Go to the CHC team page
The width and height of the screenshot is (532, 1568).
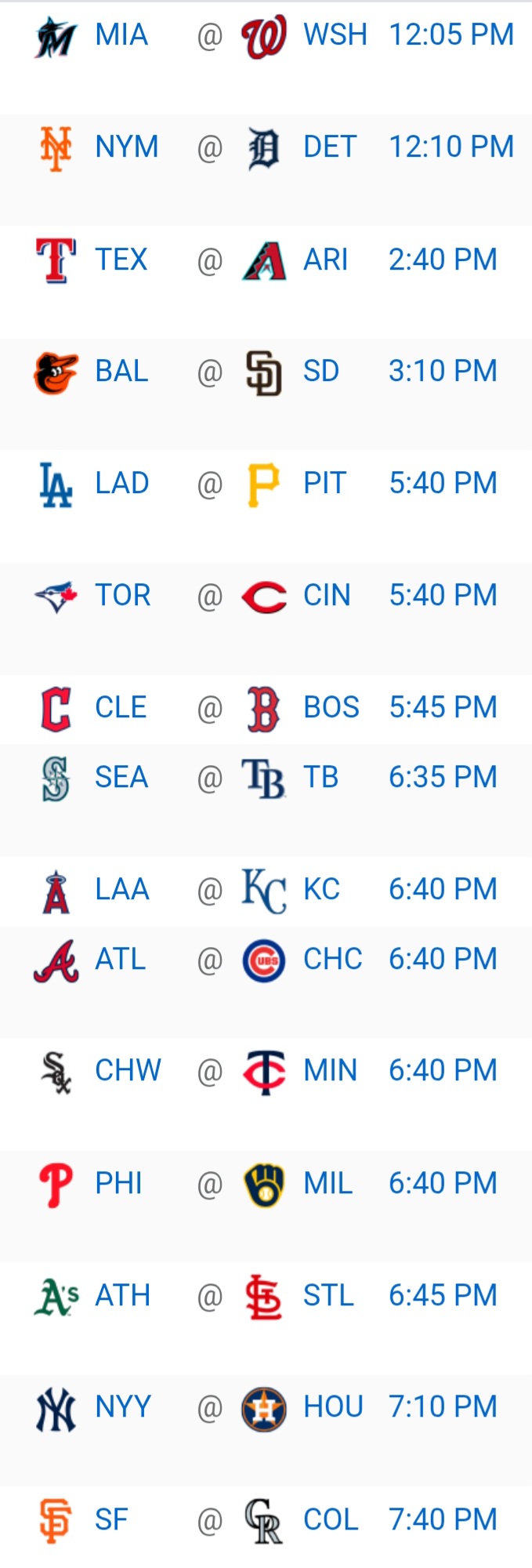(x=332, y=960)
